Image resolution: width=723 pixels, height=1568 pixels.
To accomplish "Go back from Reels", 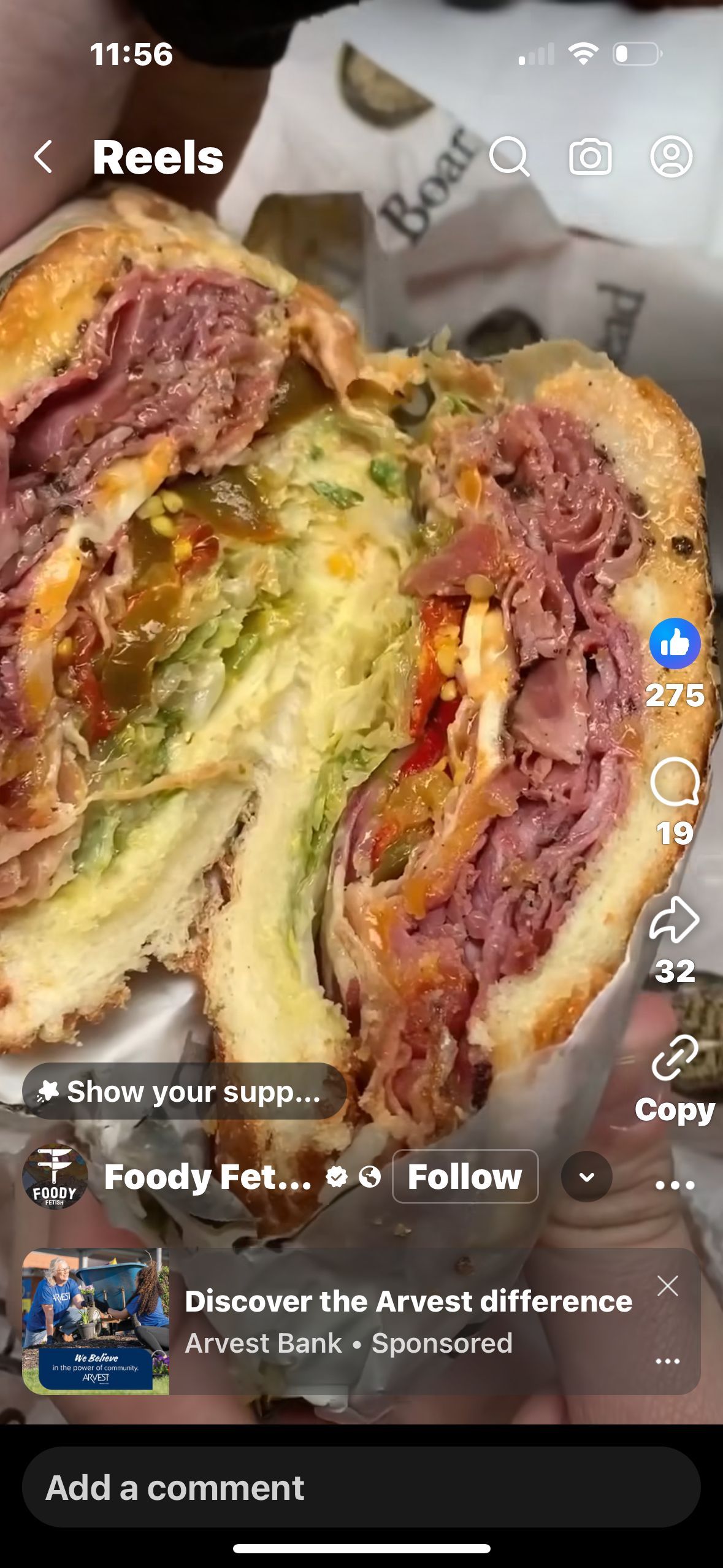I will click(x=44, y=157).
